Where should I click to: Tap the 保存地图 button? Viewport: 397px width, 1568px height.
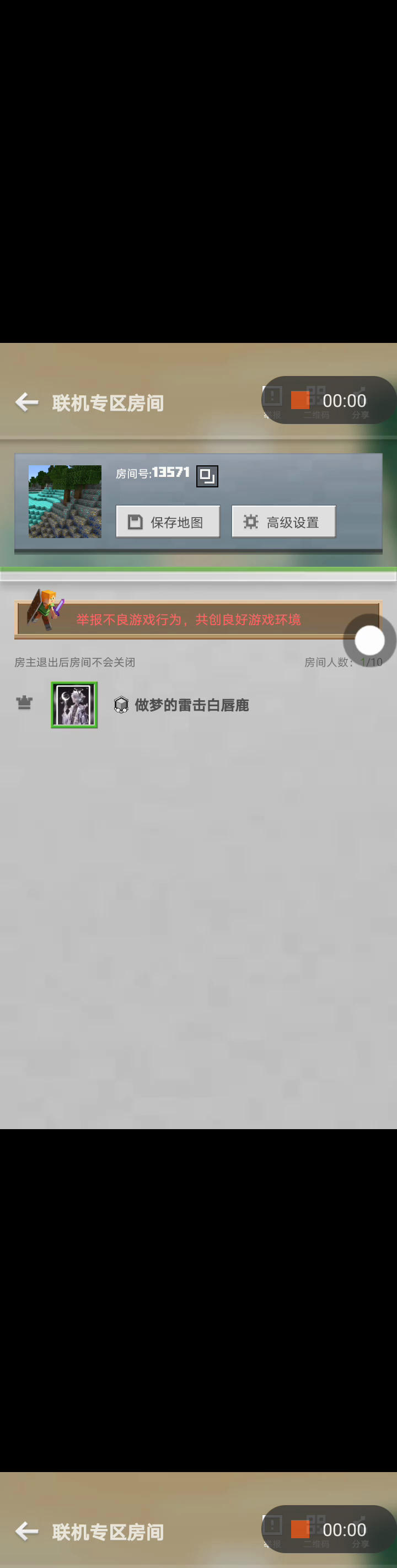[x=168, y=522]
